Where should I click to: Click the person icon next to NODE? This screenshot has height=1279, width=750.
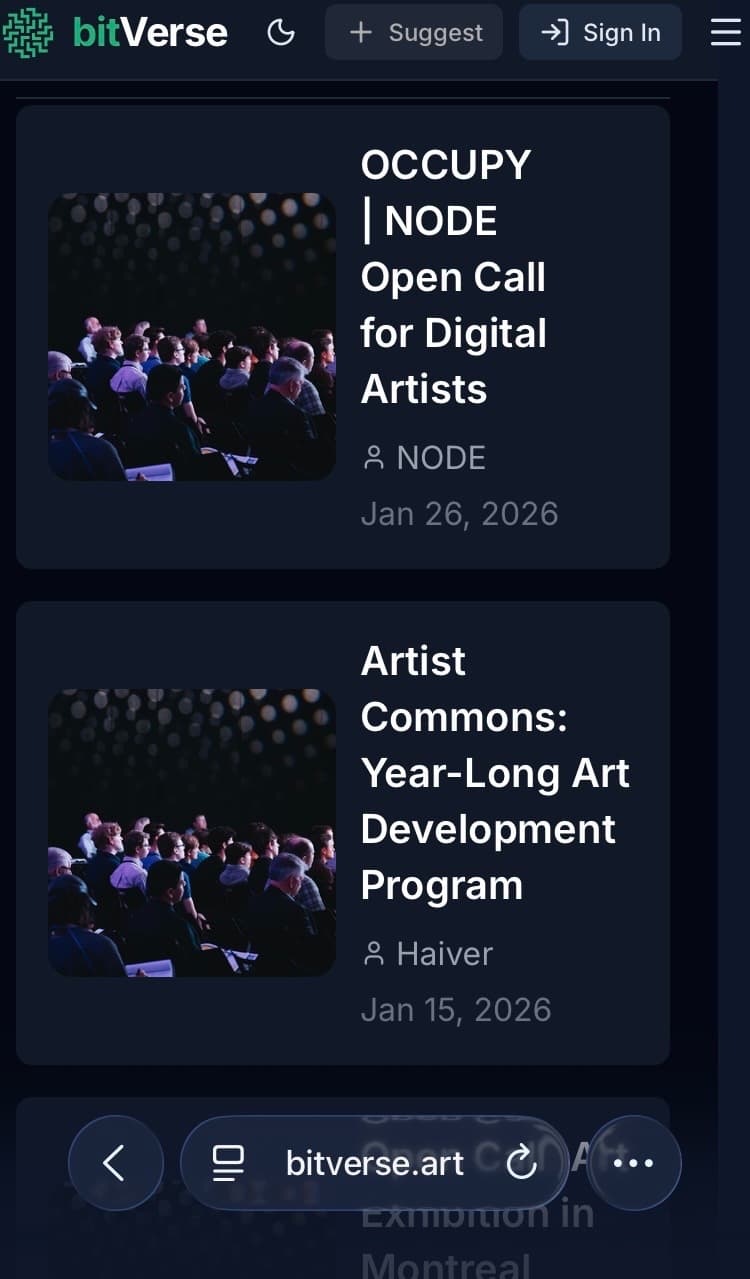point(374,457)
